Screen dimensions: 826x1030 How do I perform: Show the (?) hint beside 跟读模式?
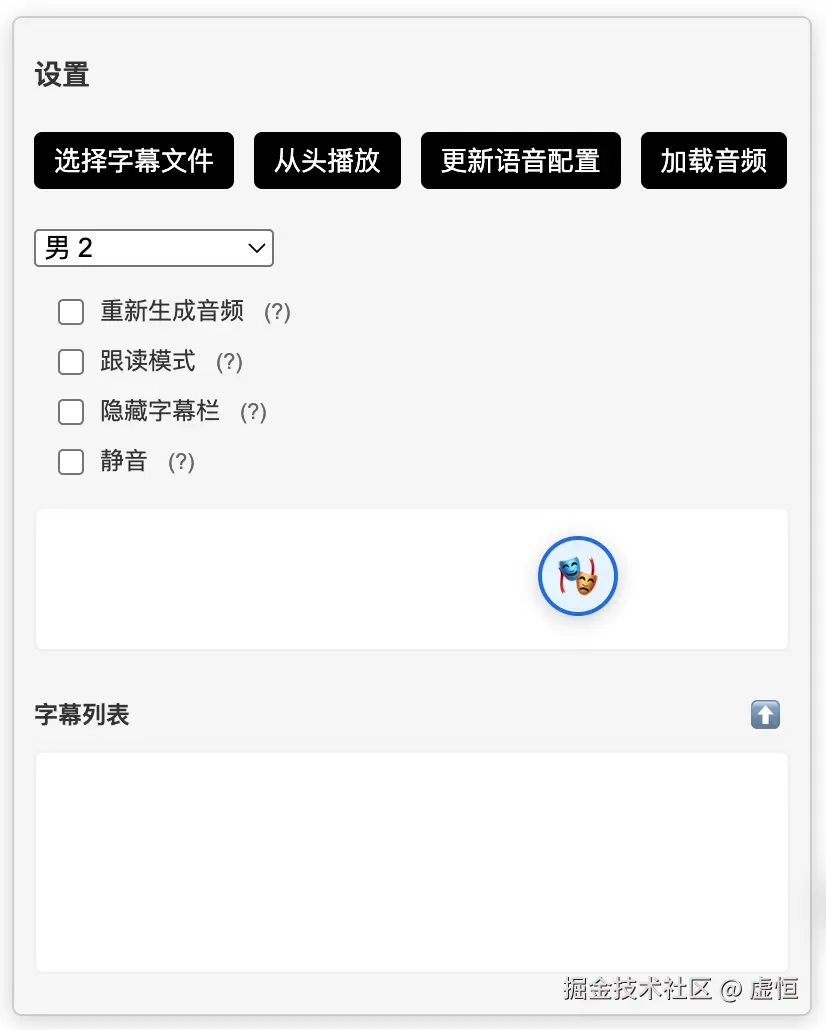point(229,362)
